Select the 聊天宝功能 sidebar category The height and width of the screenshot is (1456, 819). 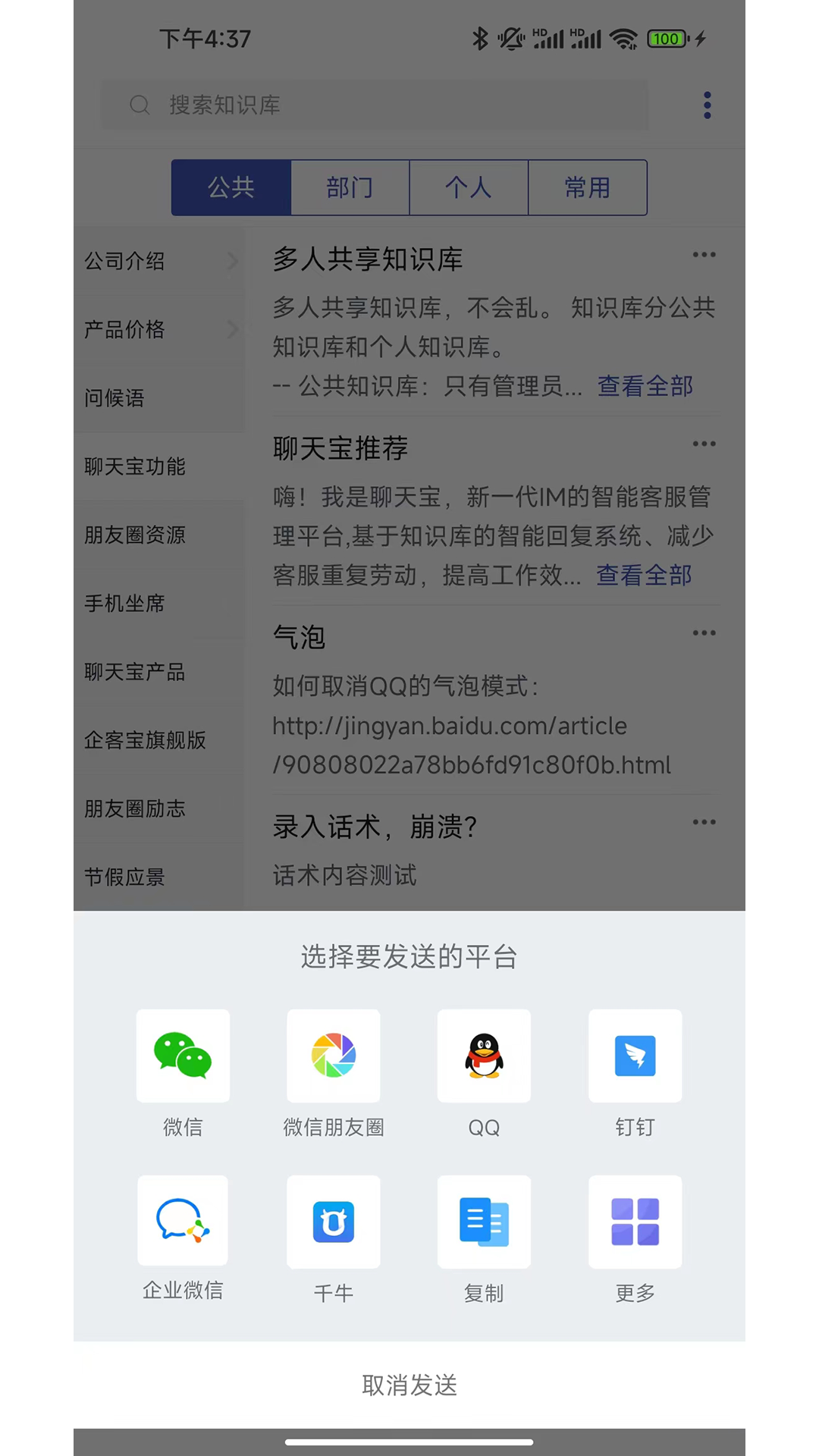tap(135, 467)
